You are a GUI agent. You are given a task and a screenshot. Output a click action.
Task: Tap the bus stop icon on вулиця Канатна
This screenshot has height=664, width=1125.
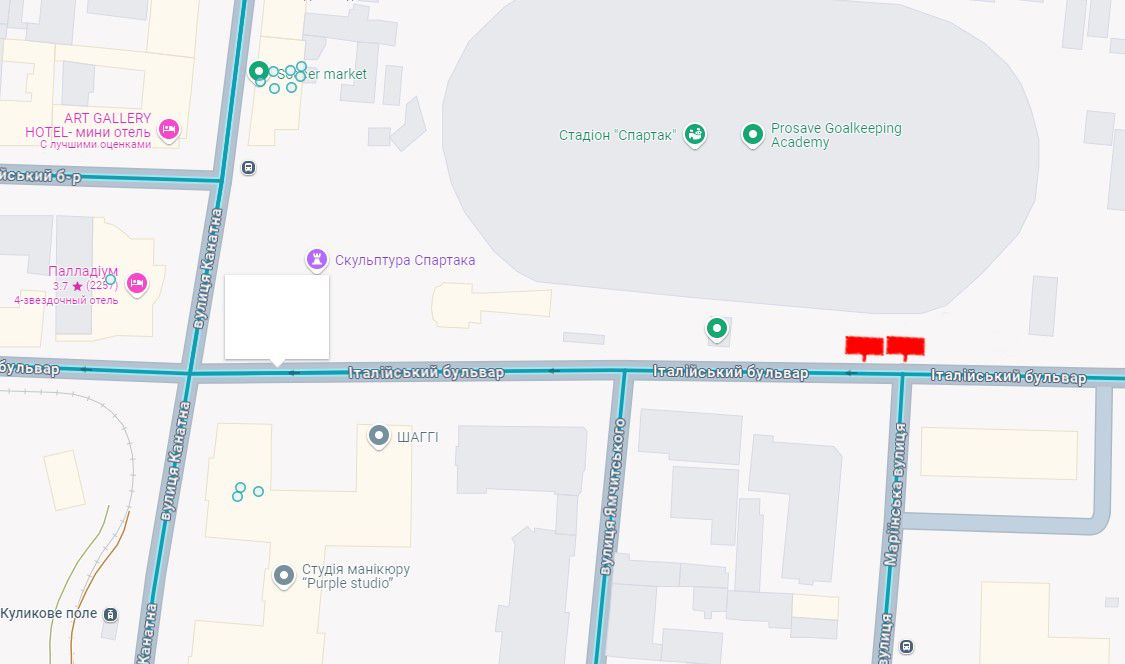248,169
